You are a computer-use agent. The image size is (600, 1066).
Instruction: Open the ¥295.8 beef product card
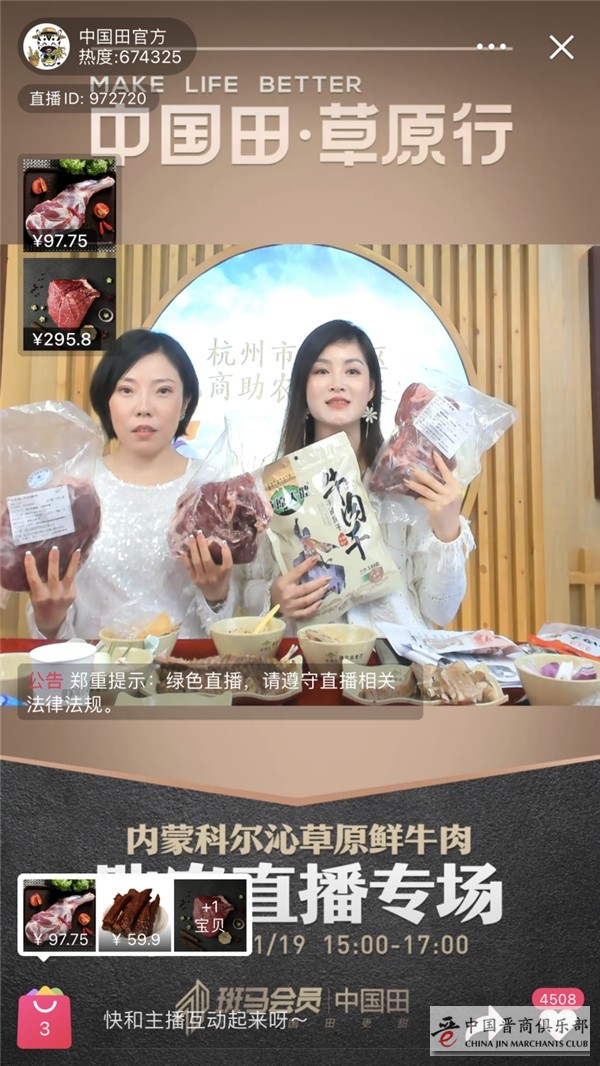click(69, 305)
